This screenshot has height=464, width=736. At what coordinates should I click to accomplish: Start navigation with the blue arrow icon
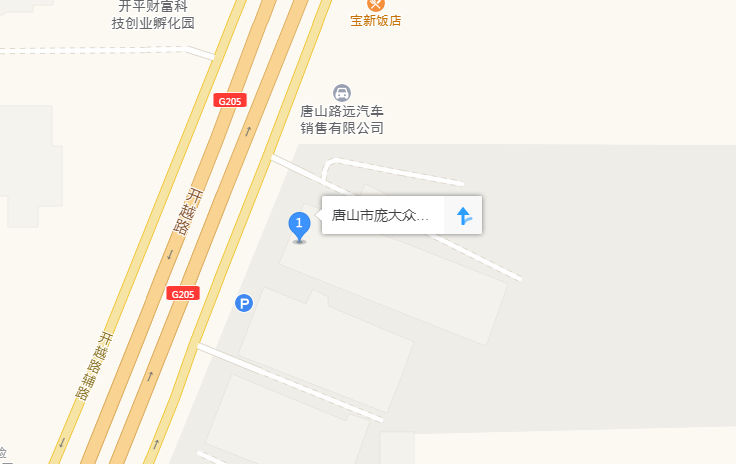pyautogui.click(x=463, y=215)
